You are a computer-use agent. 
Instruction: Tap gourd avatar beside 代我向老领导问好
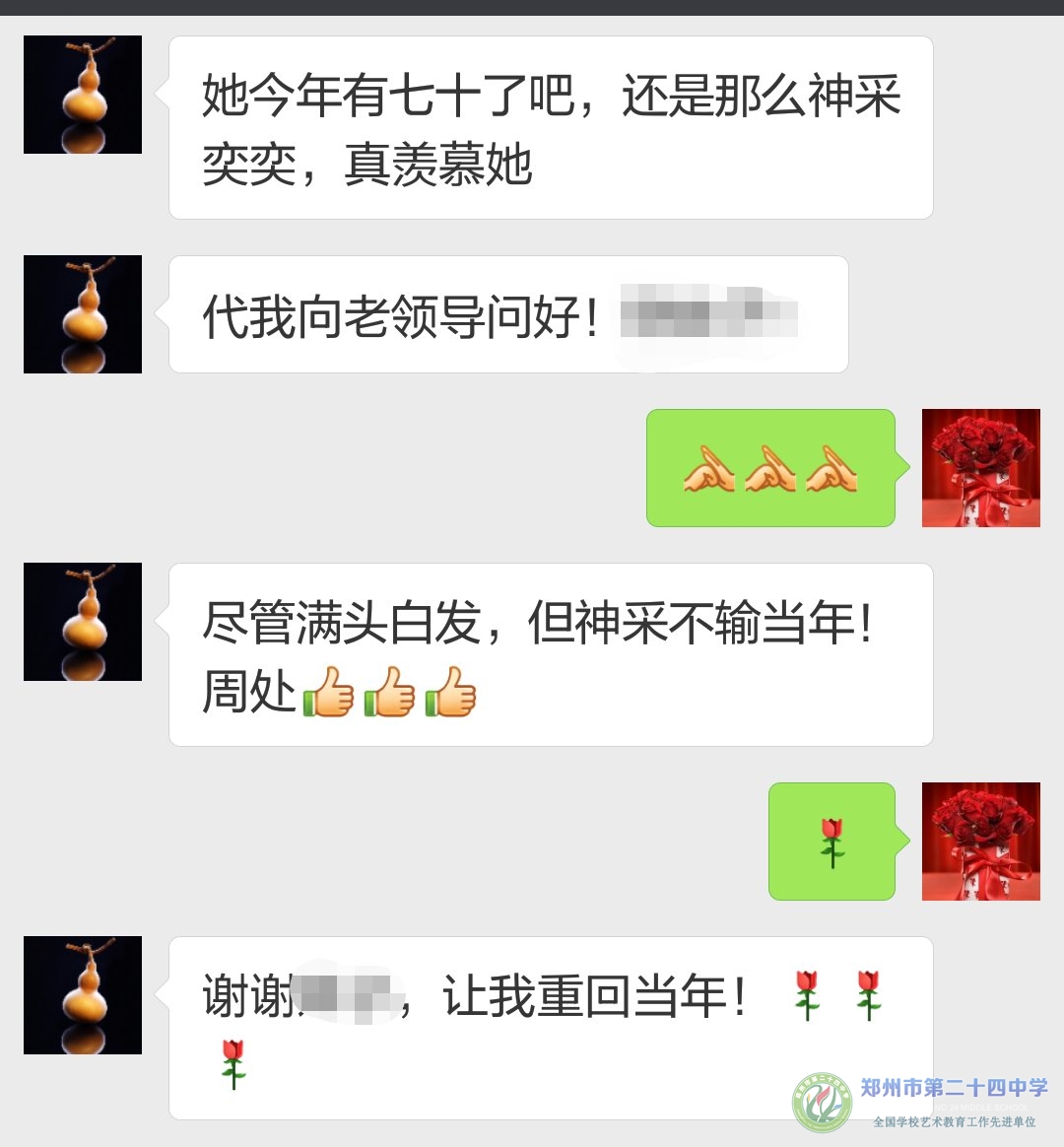[83, 314]
